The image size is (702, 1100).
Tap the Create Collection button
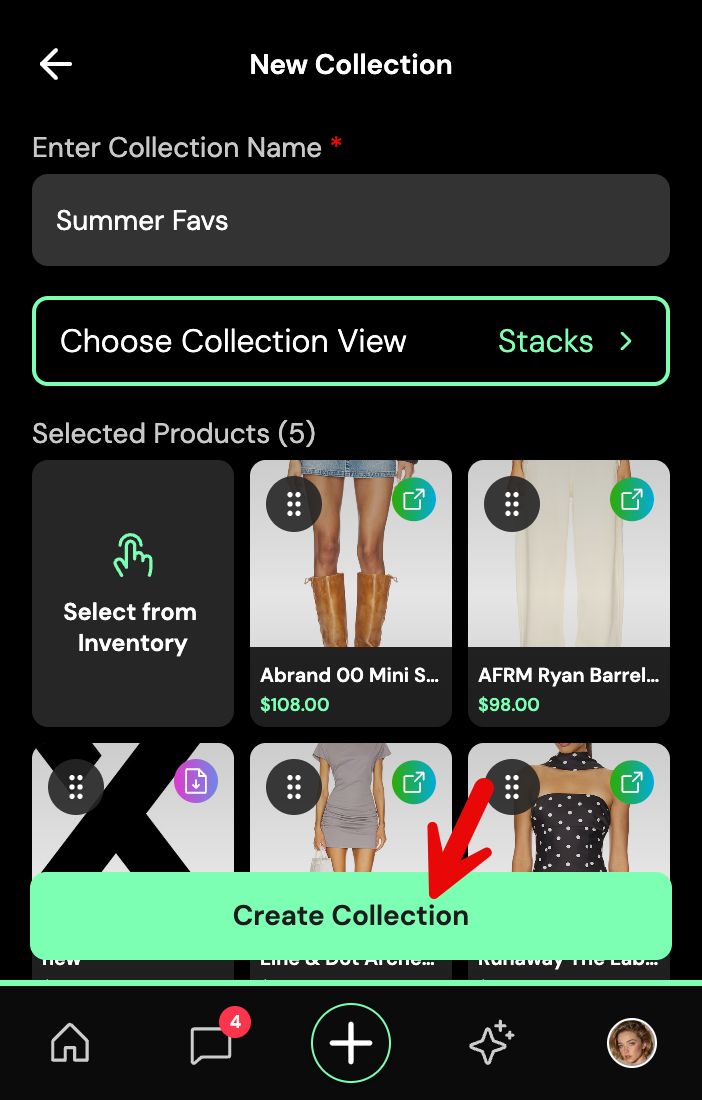(350, 916)
